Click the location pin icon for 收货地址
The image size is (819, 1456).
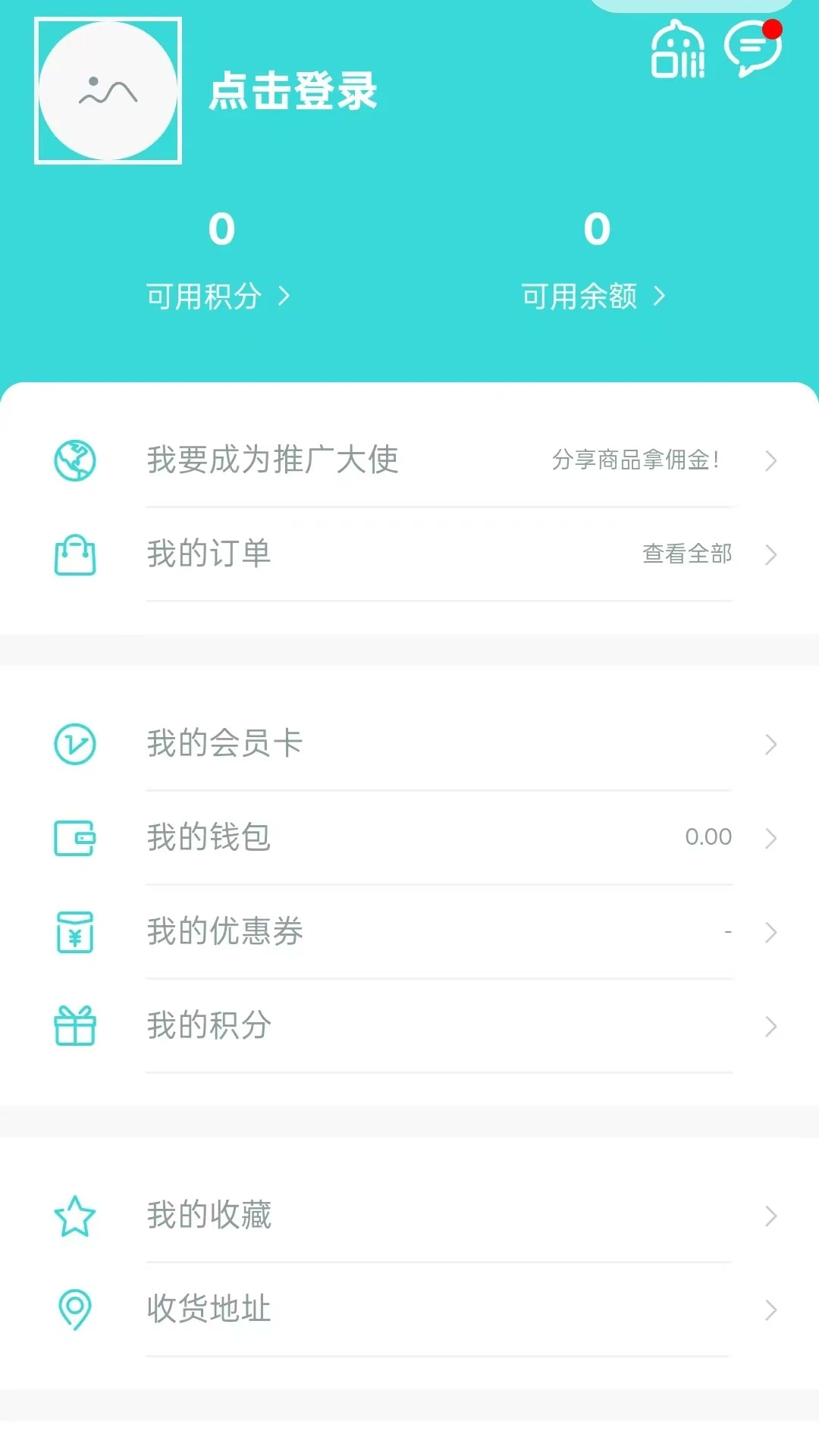point(74,1309)
